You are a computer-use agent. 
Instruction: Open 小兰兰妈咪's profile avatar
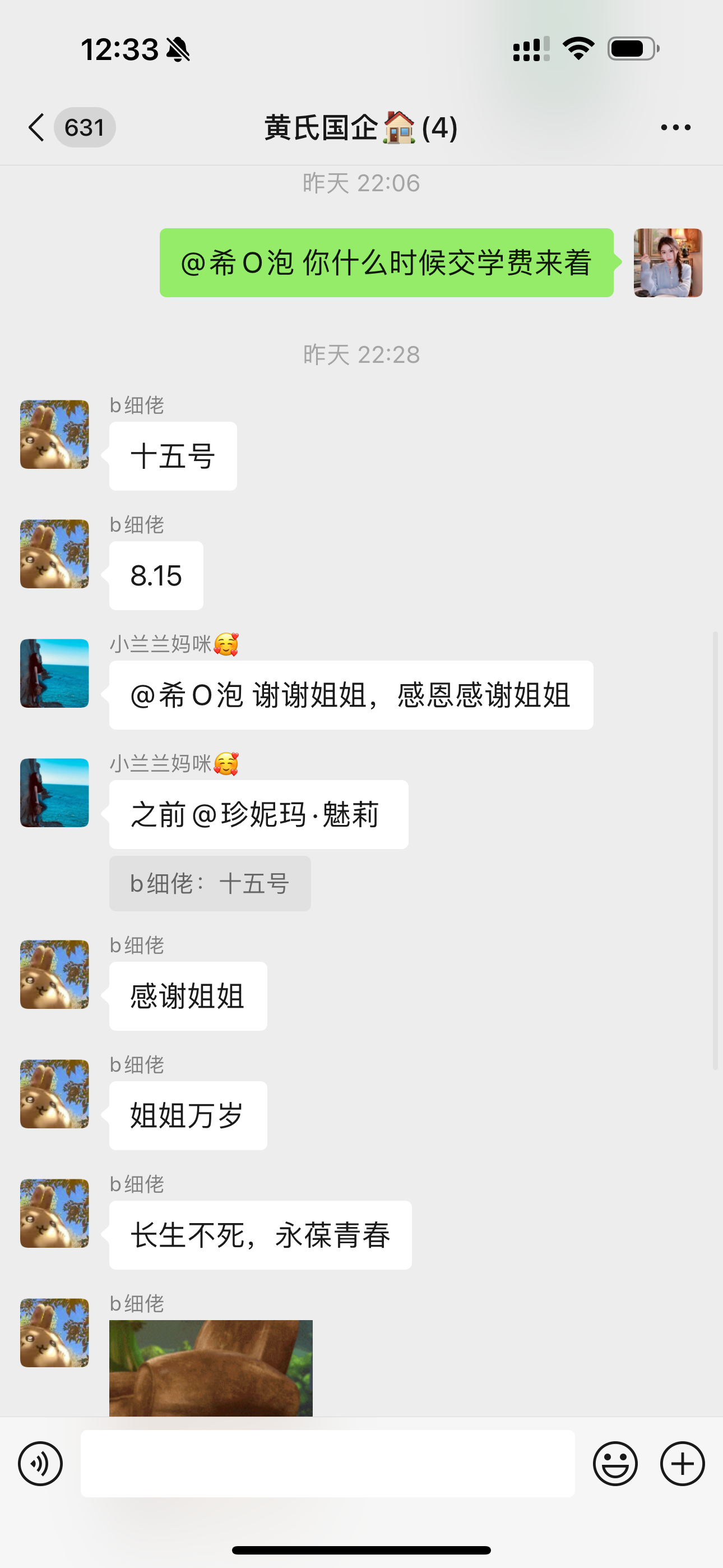click(x=54, y=672)
